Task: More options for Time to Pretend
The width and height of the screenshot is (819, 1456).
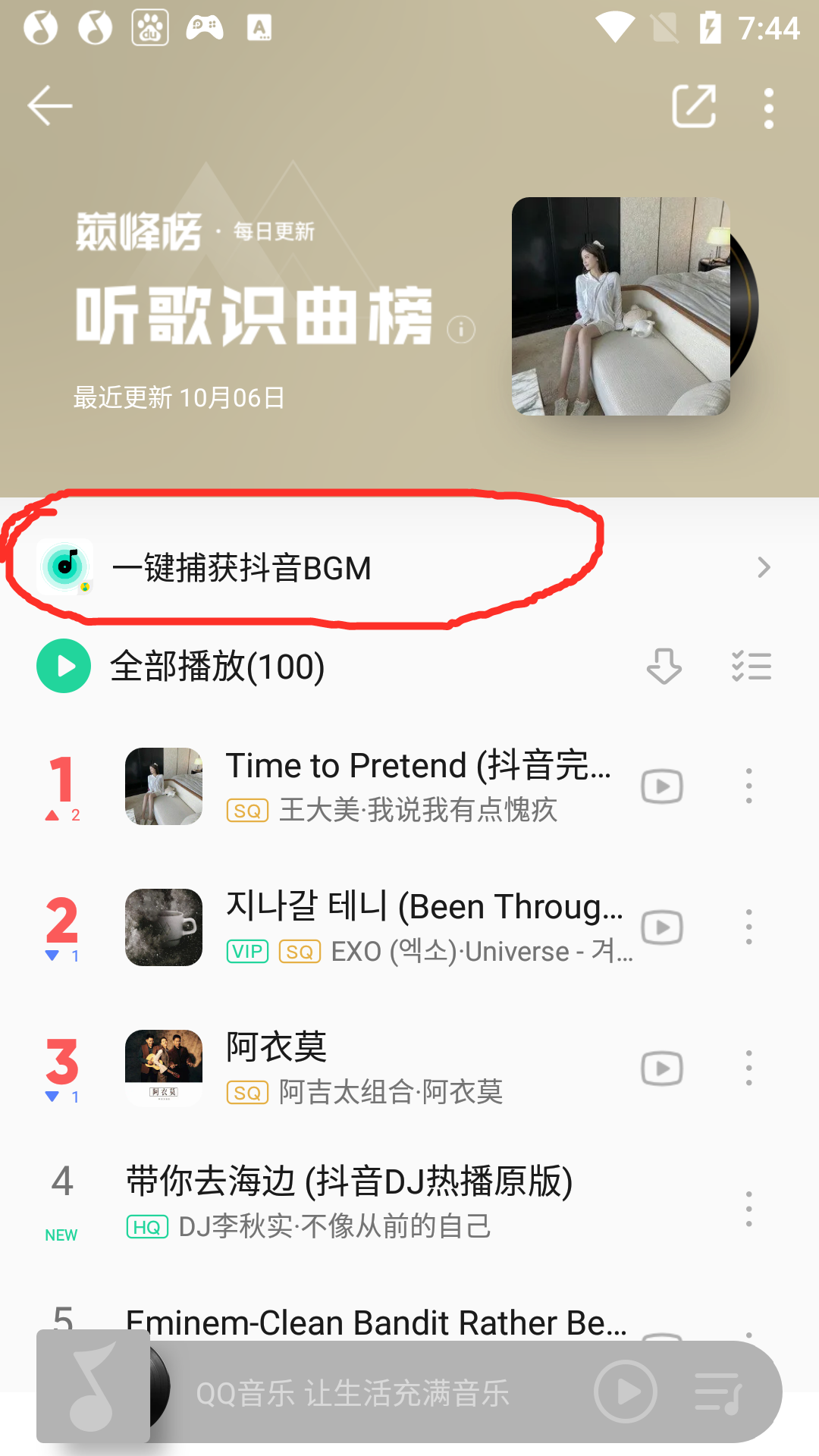Action: 748,786
